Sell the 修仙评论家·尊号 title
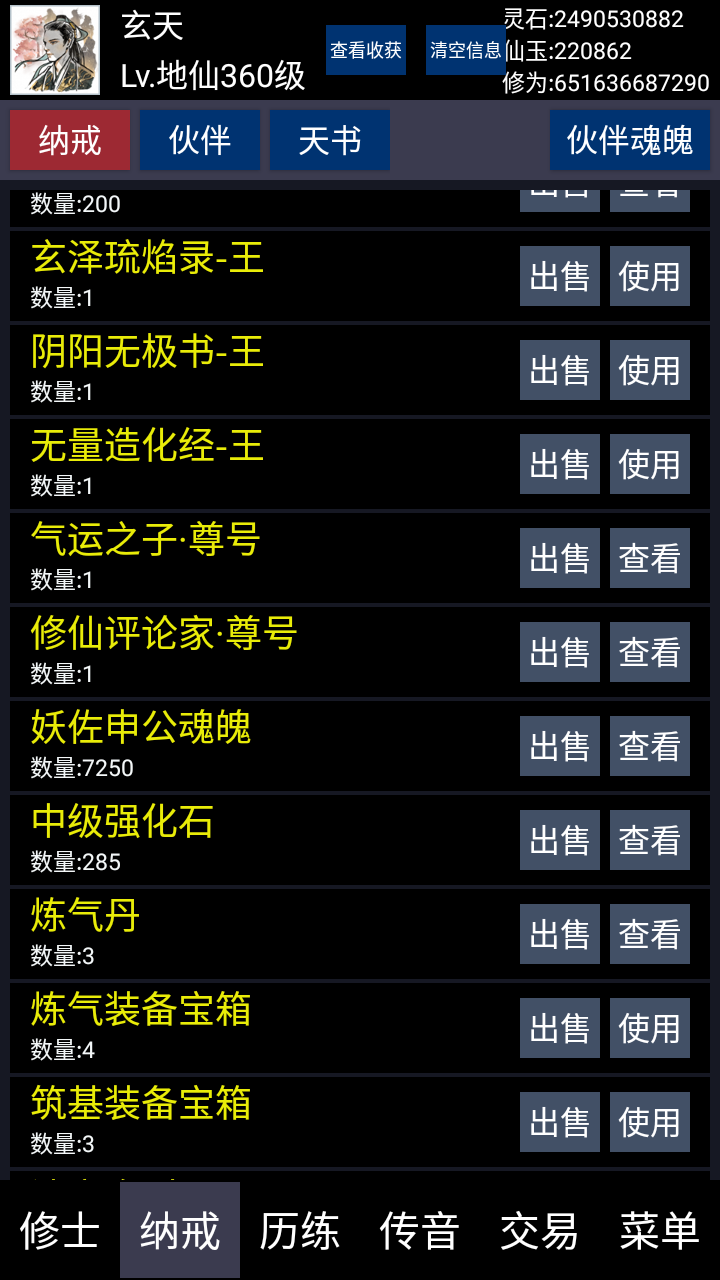Screen dimensions: 720x1280 [x=559, y=651]
